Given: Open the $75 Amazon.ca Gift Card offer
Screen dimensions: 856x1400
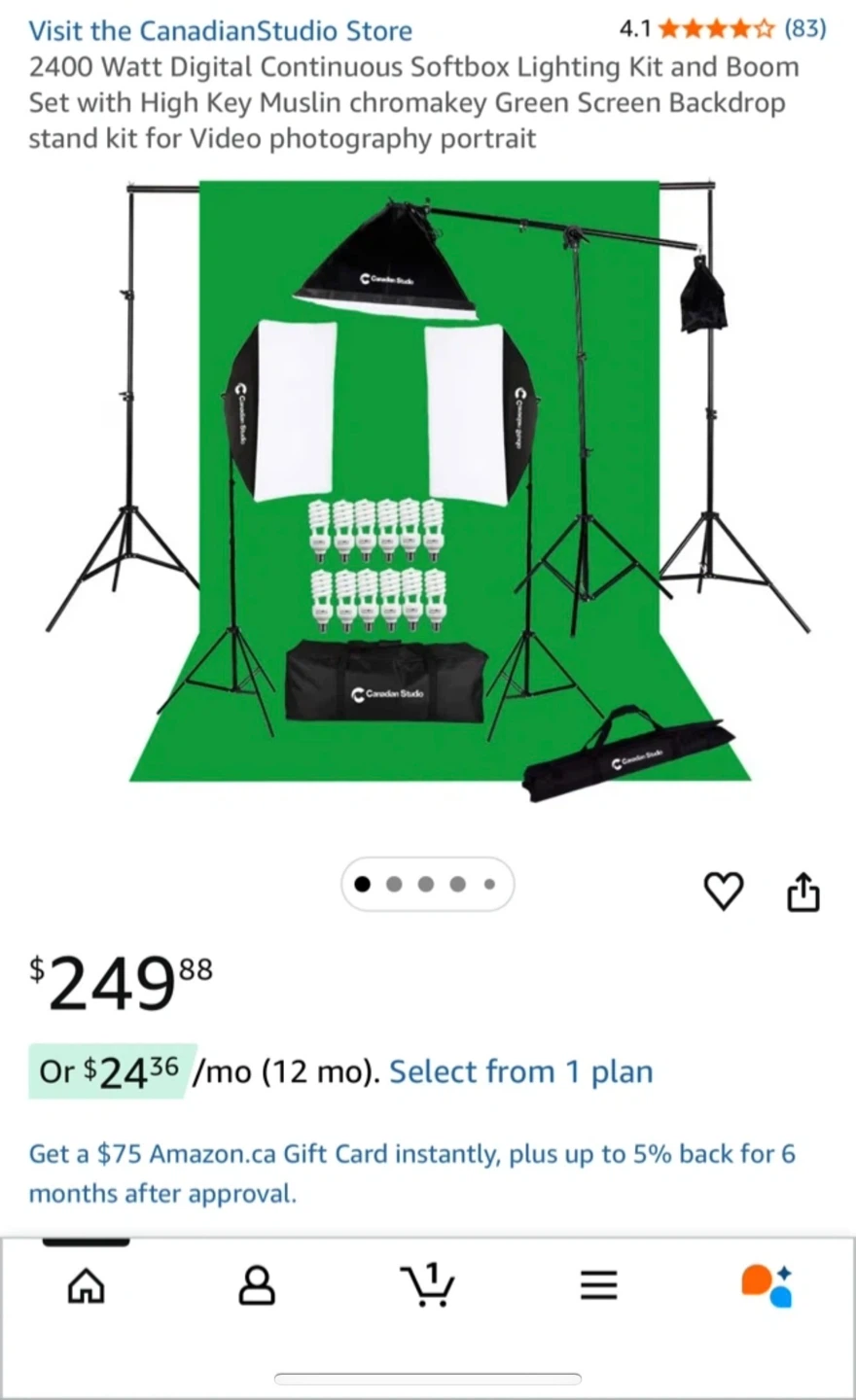Looking at the screenshot, I should [412, 1173].
